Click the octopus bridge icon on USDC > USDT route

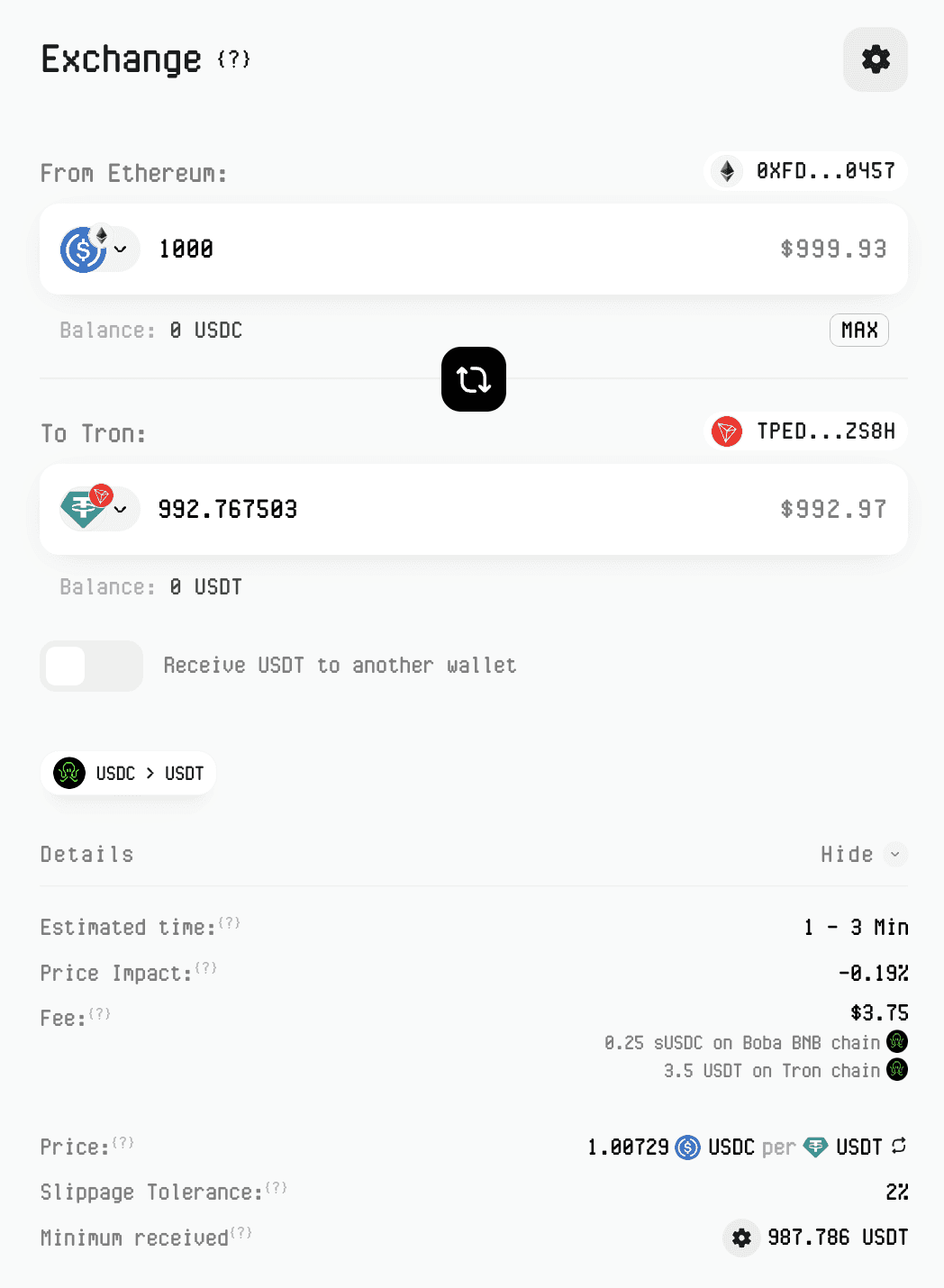[68, 773]
